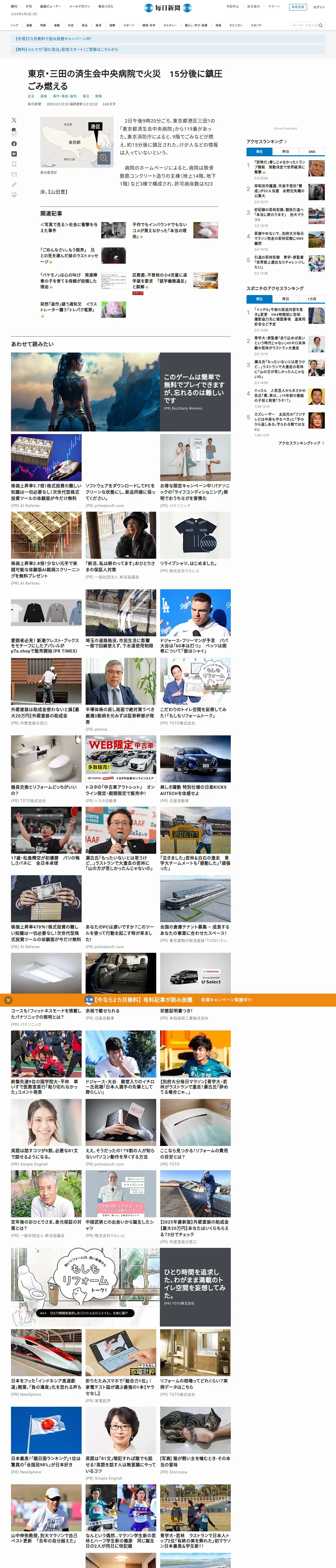
Task: Tap the 新規登録 button
Action: click(x=297, y=7)
